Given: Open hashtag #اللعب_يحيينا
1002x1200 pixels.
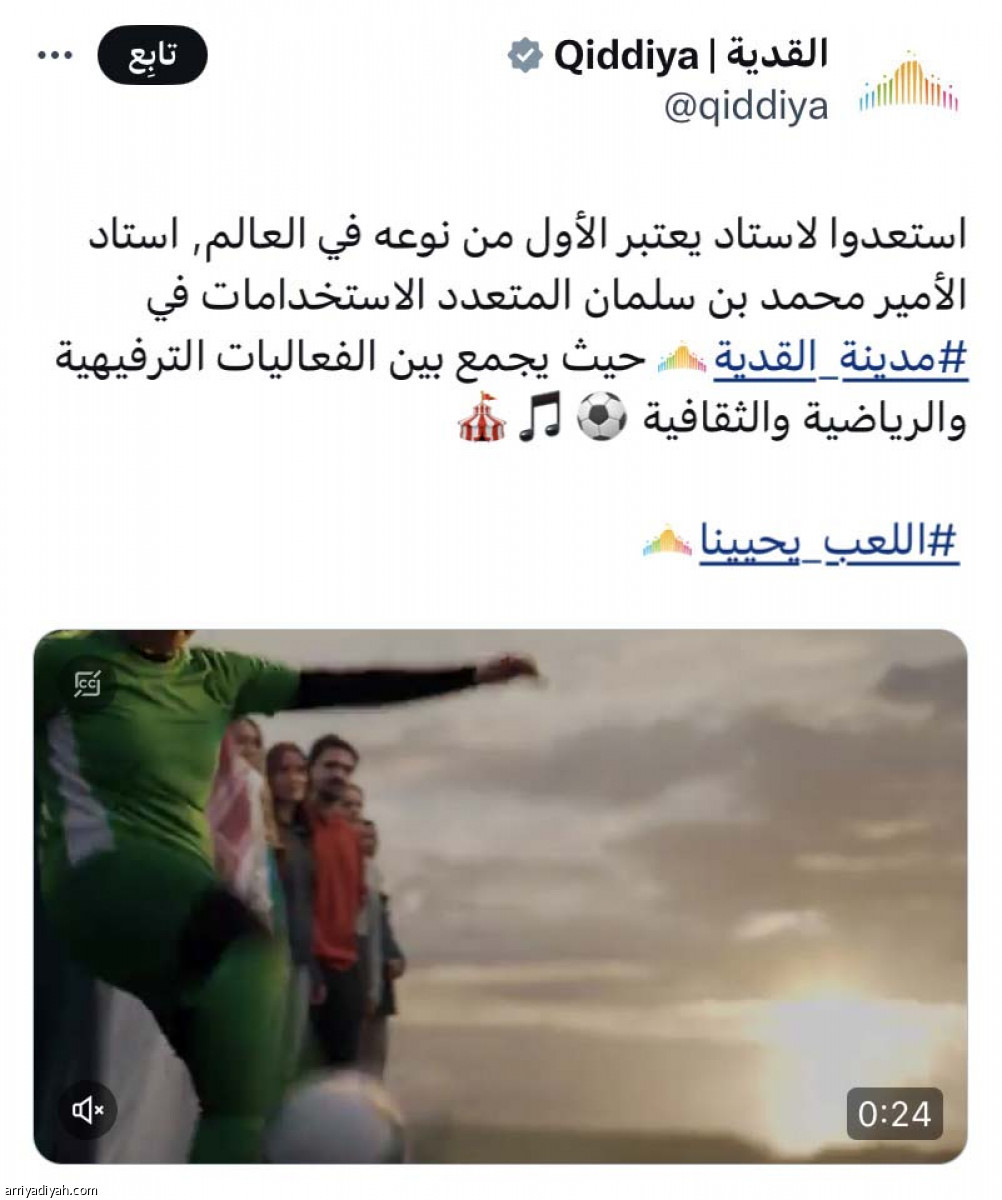Looking at the screenshot, I should (x=829, y=541).
